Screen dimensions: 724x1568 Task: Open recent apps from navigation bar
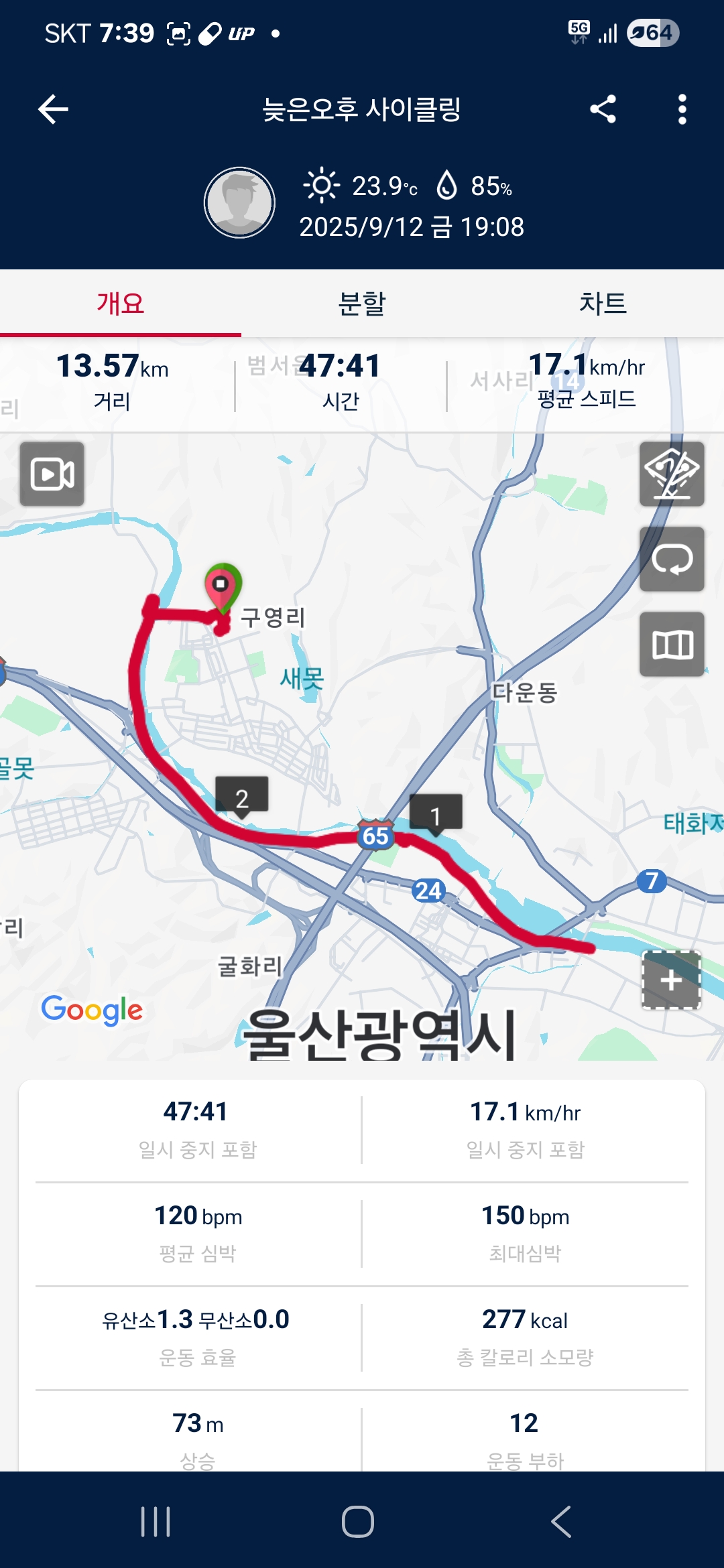click(x=156, y=1522)
